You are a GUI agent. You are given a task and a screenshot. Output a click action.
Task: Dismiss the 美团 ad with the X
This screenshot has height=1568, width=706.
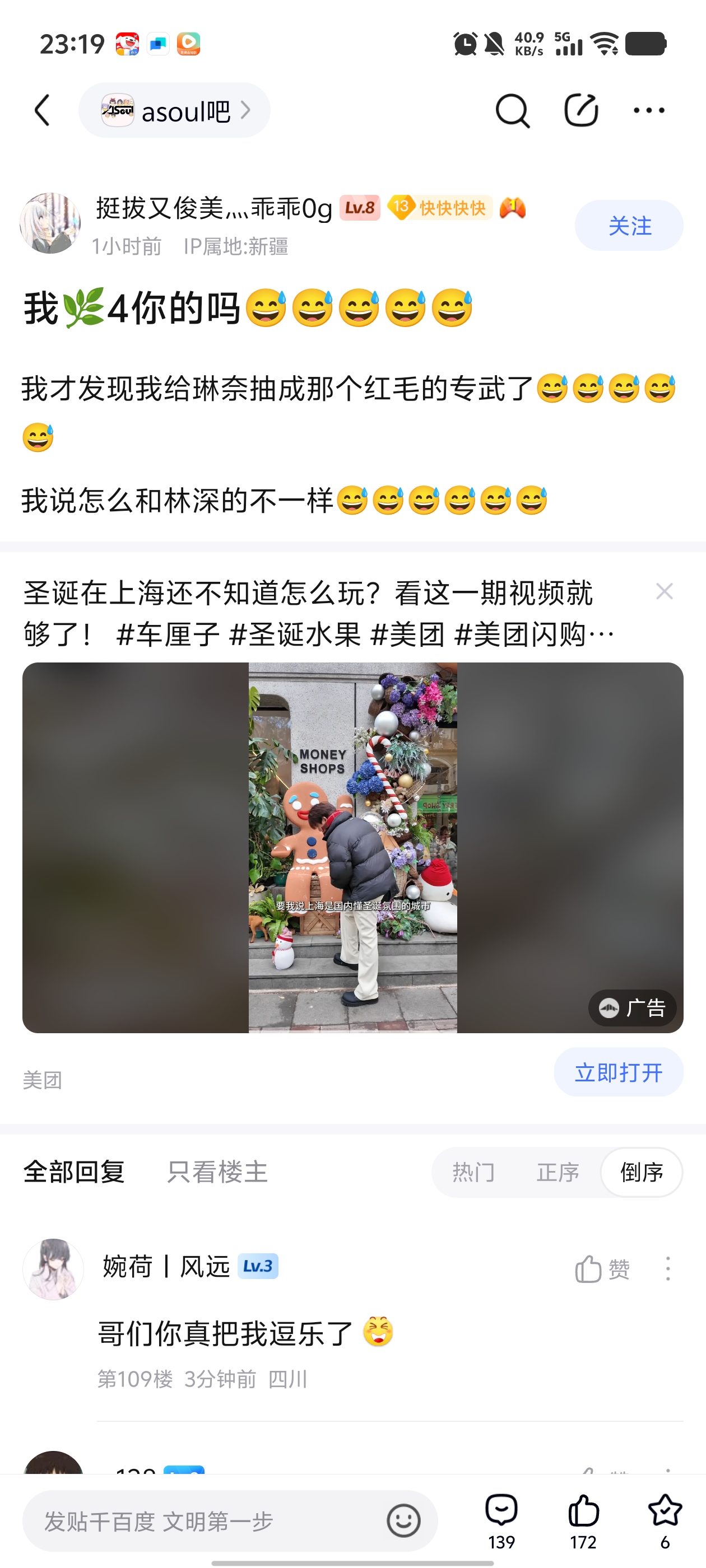pos(664,591)
